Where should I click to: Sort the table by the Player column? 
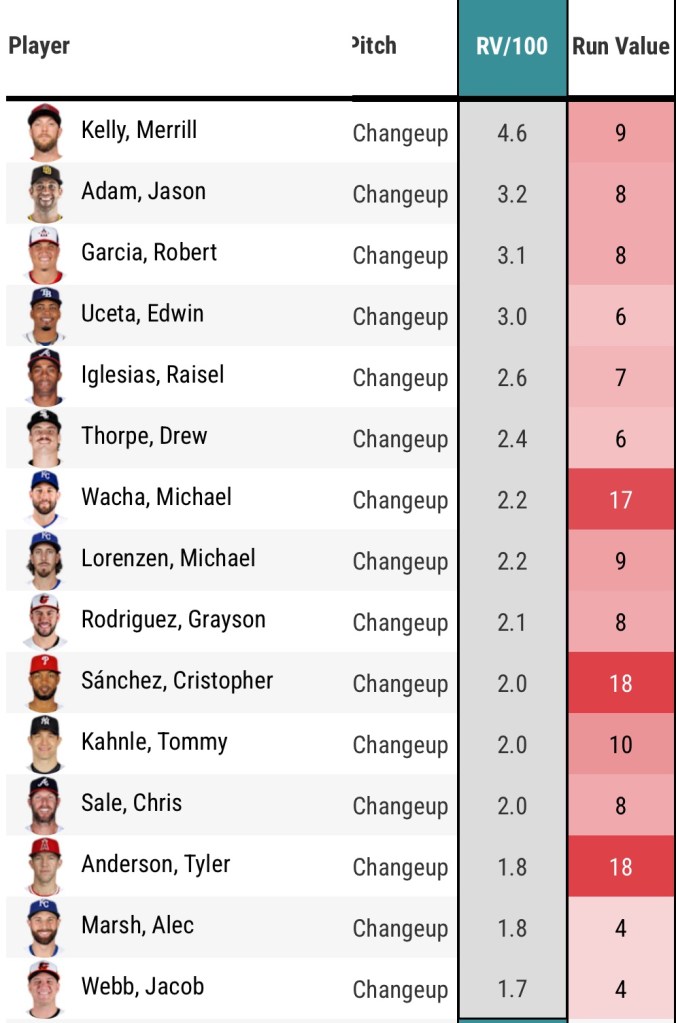point(40,46)
